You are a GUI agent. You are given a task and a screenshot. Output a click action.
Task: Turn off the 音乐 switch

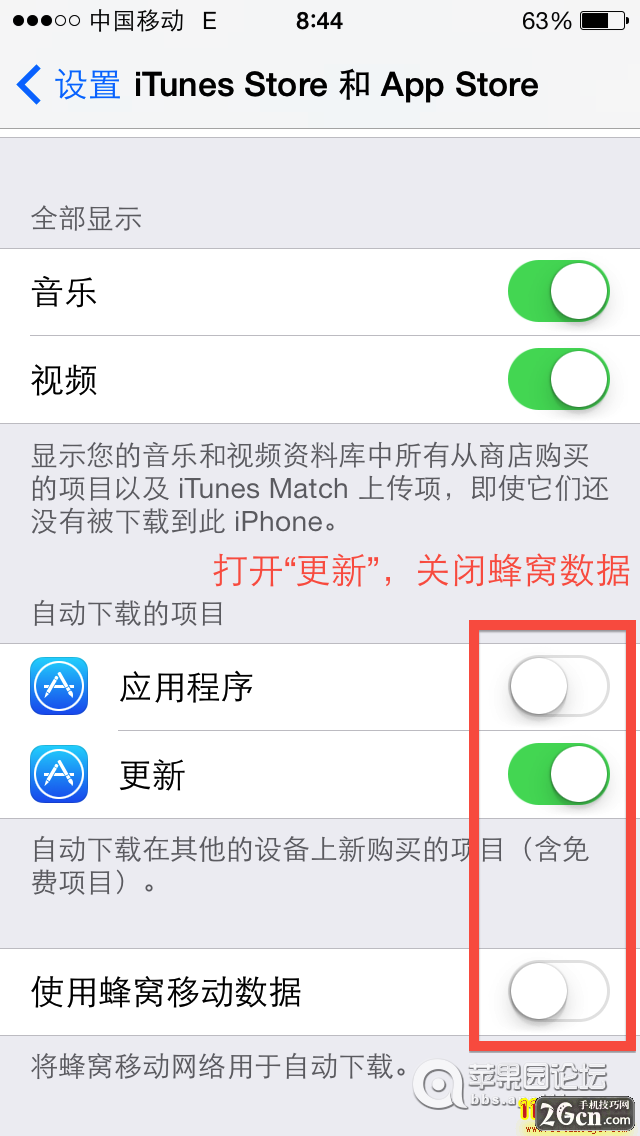click(x=558, y=292)
